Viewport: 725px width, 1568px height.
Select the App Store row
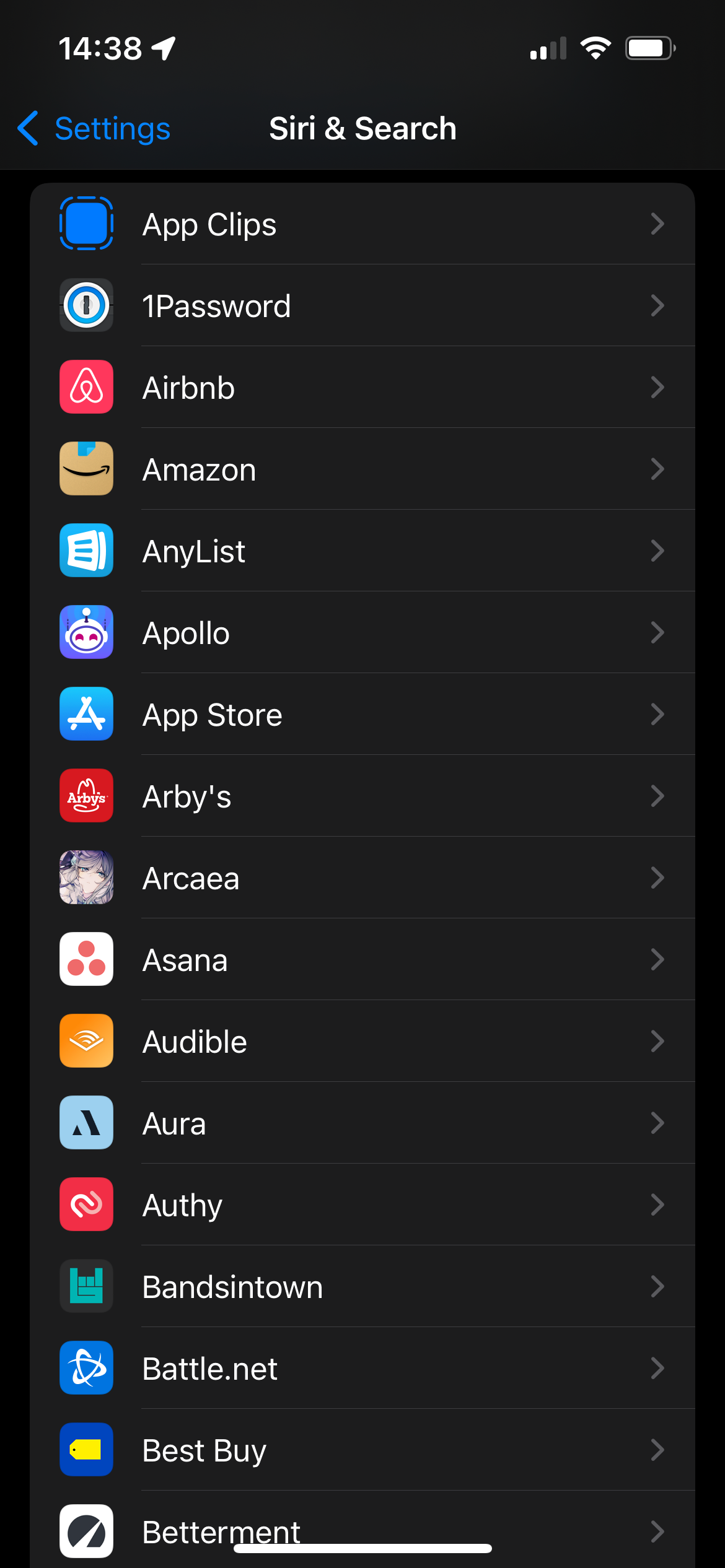click(x=362, y=715)
